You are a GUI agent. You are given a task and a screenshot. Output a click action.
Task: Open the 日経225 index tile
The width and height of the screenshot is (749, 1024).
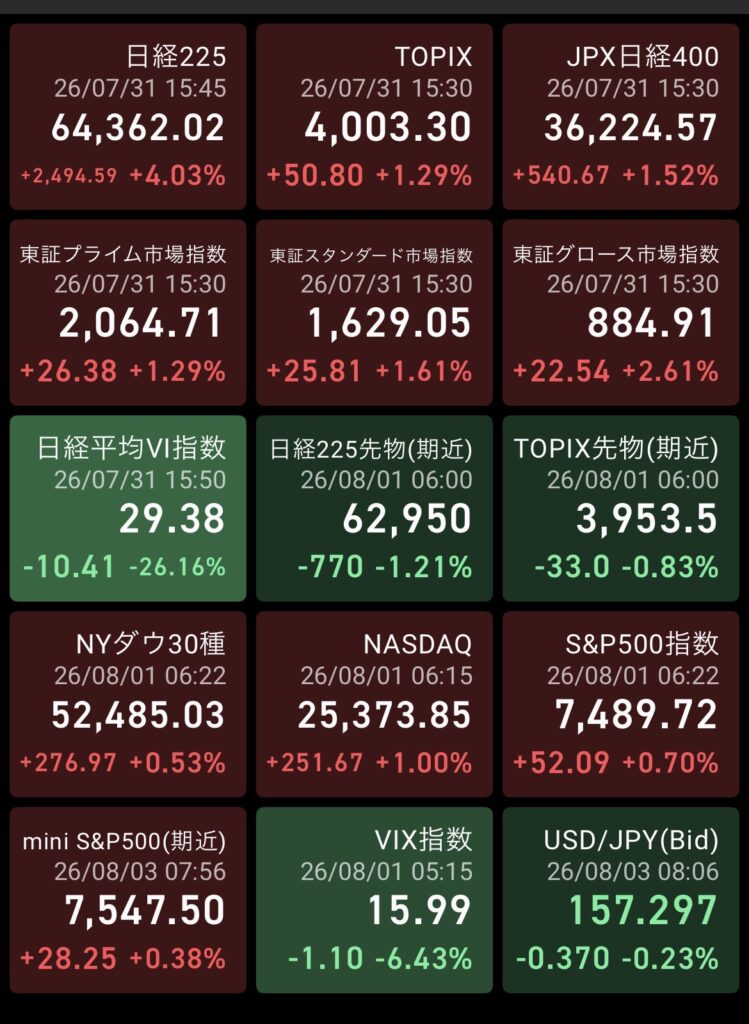point(127,117)
